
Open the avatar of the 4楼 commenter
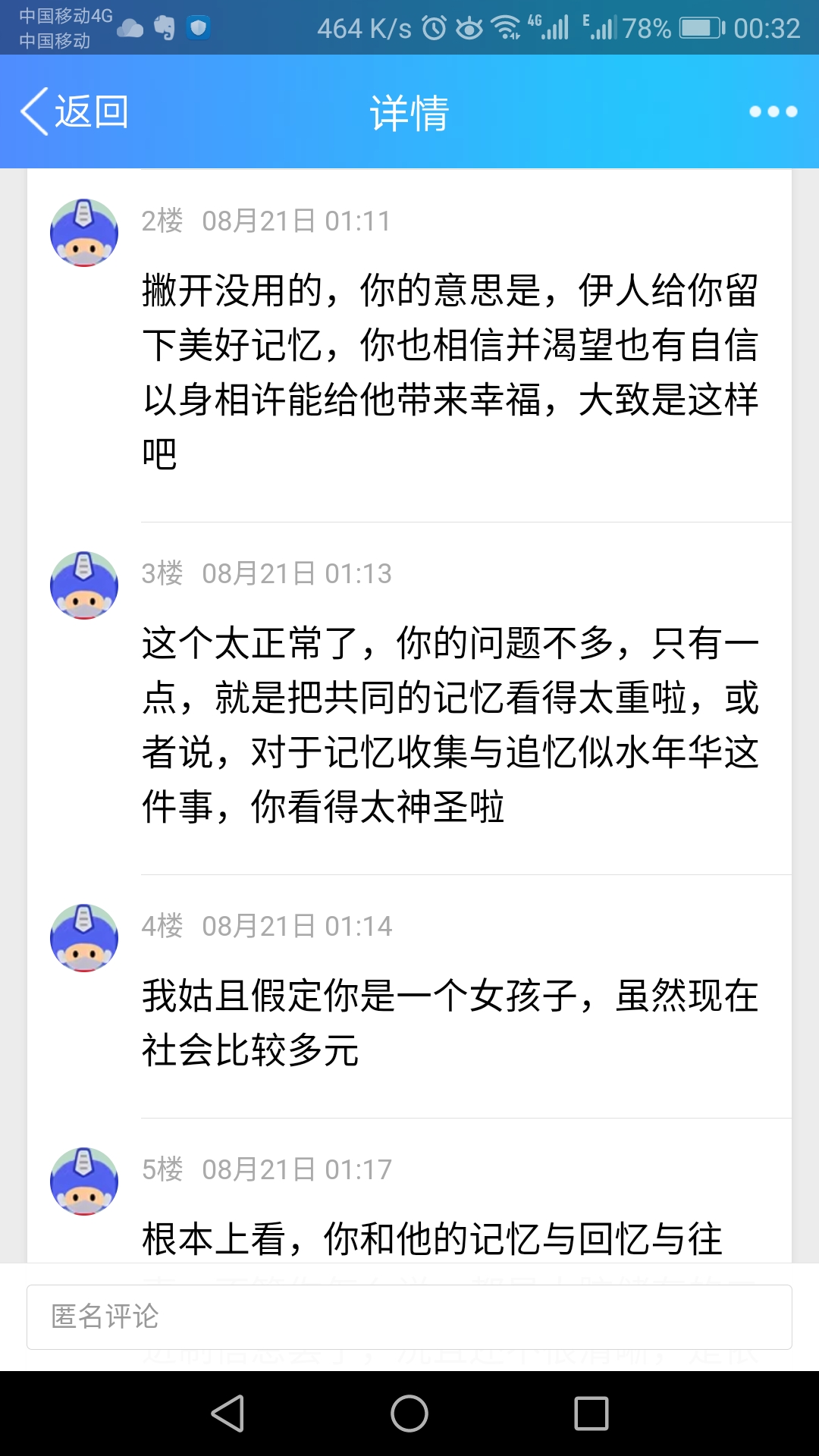point(84,938)
